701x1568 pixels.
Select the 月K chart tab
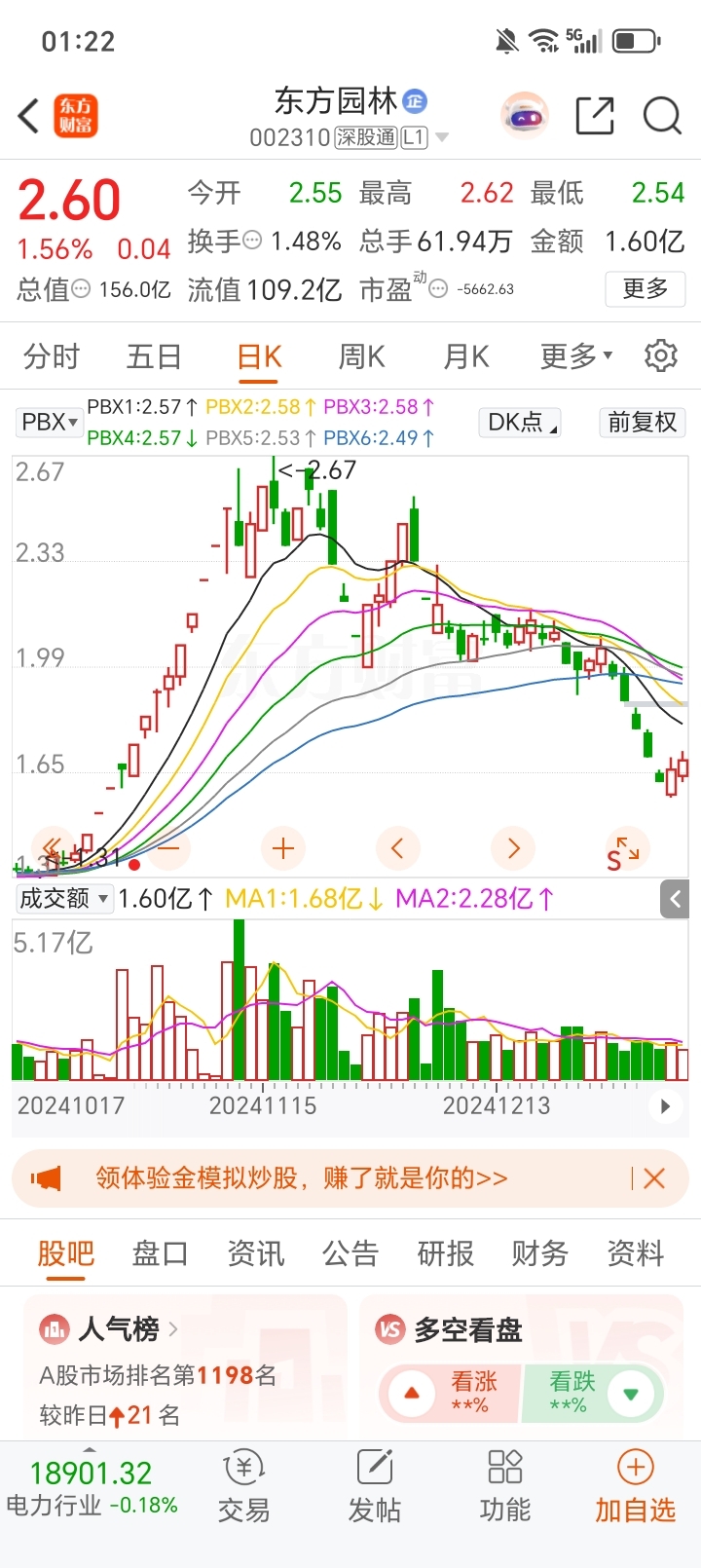[465, 356]
